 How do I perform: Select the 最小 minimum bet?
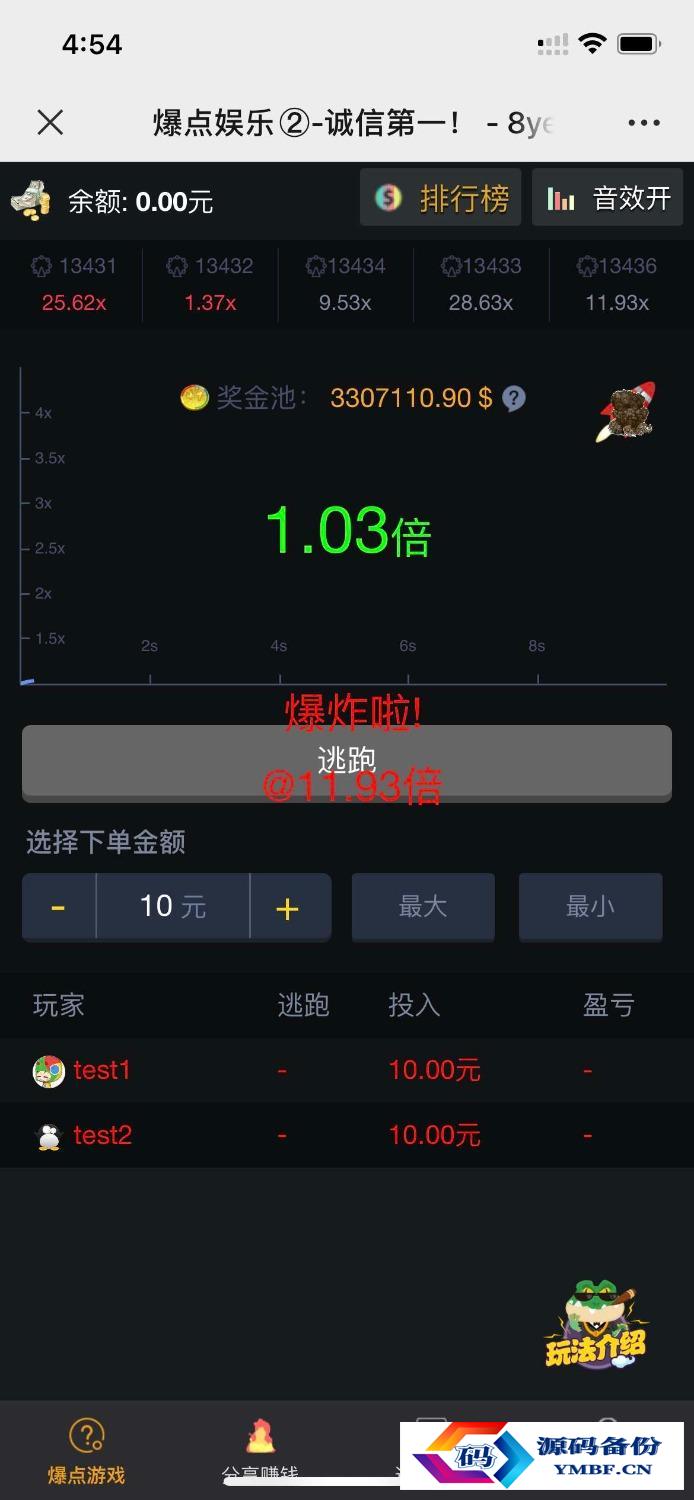[590, 907]
